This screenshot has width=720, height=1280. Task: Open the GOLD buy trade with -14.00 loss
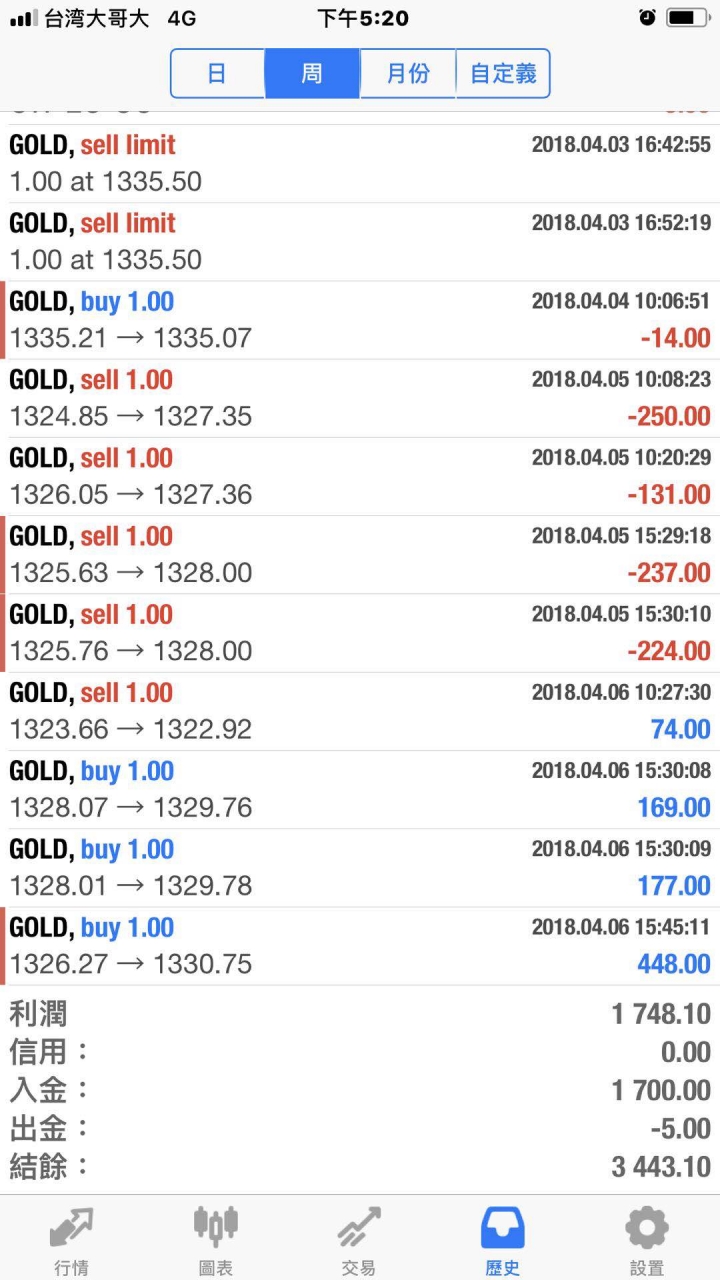coord(360,320)
